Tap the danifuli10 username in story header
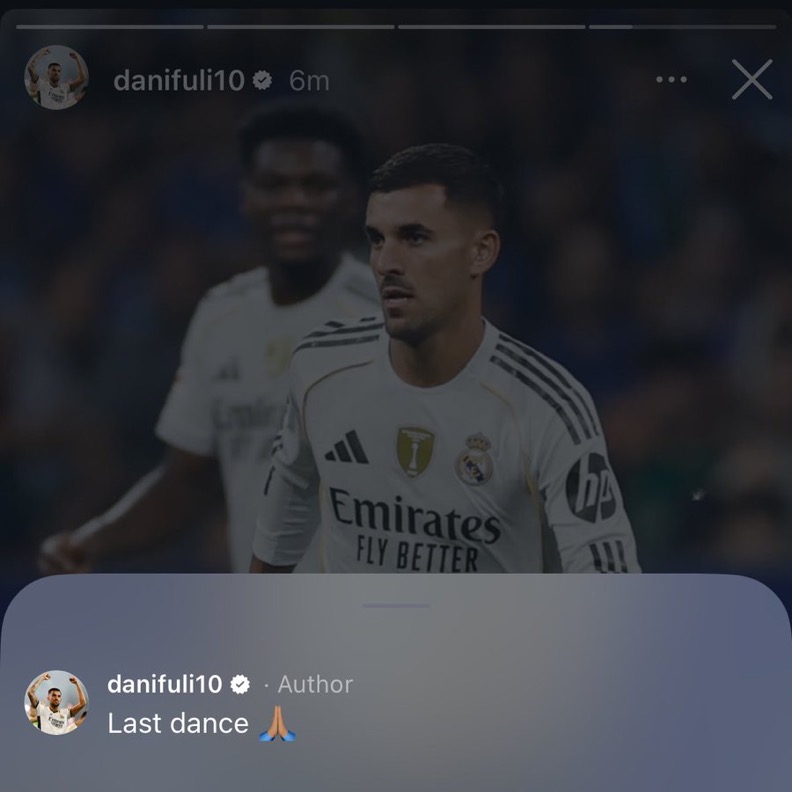This screenshot has width=792, height=792. point(179,81)
